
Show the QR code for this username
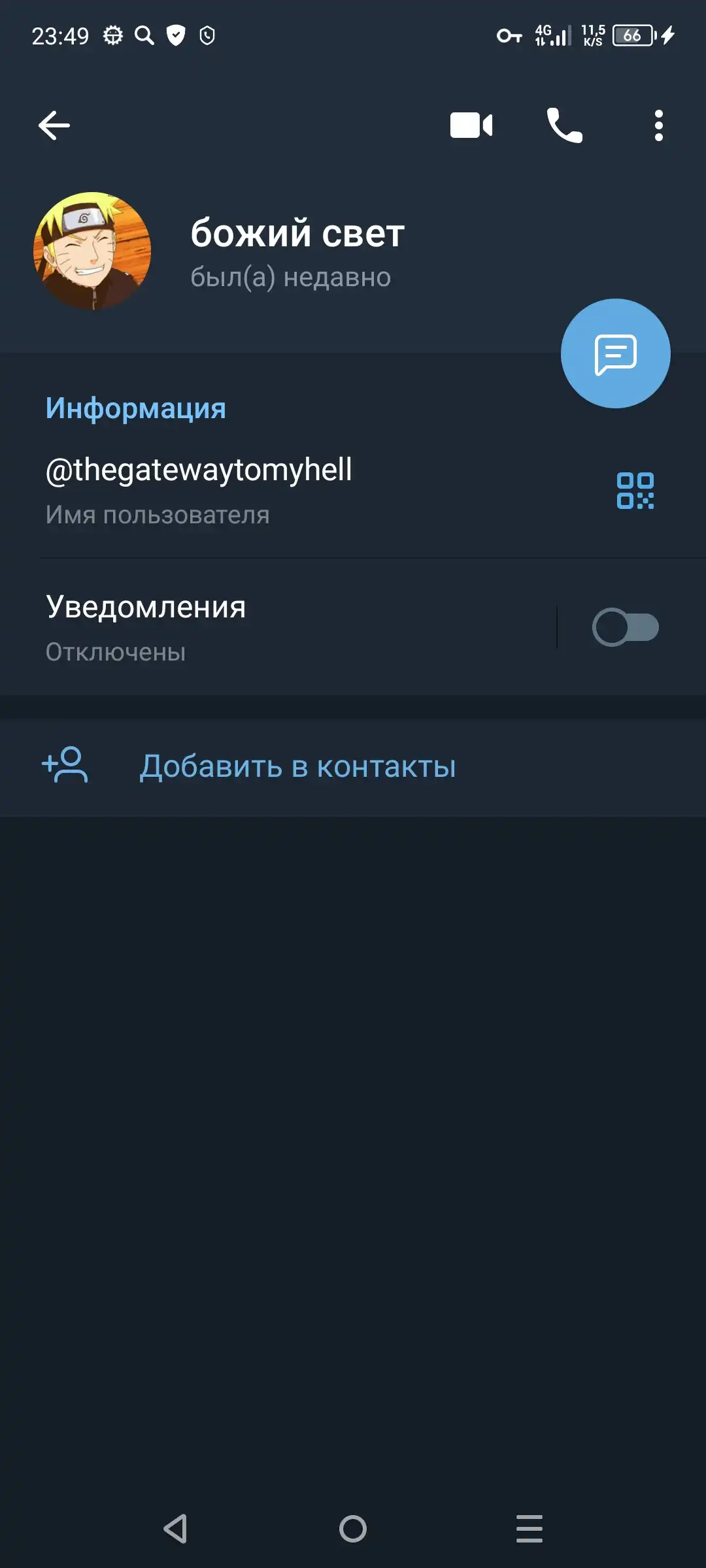pyautogui.click(x=635, y=491)
